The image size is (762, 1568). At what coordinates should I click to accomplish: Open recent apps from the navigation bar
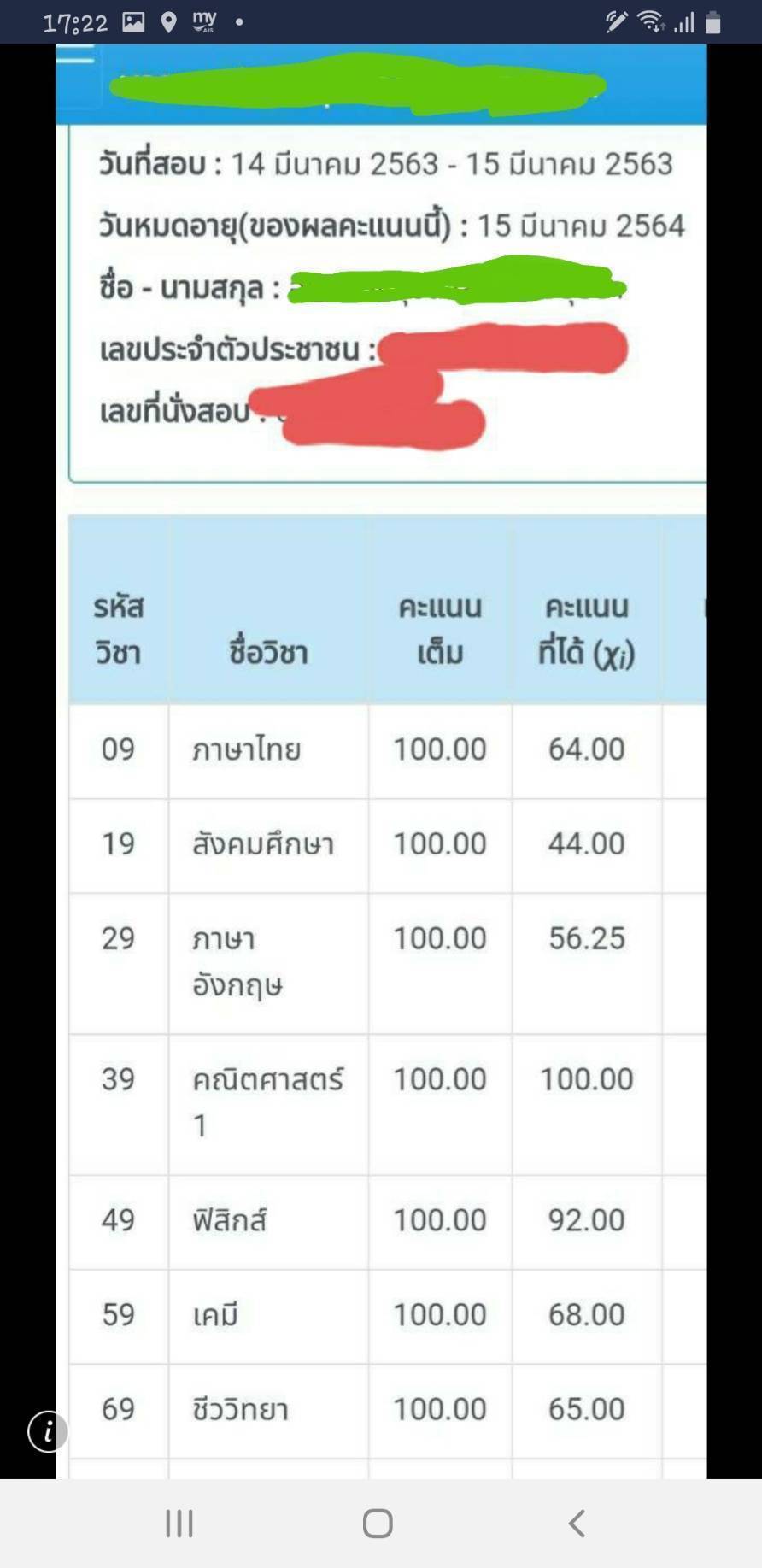point(179,1523)
